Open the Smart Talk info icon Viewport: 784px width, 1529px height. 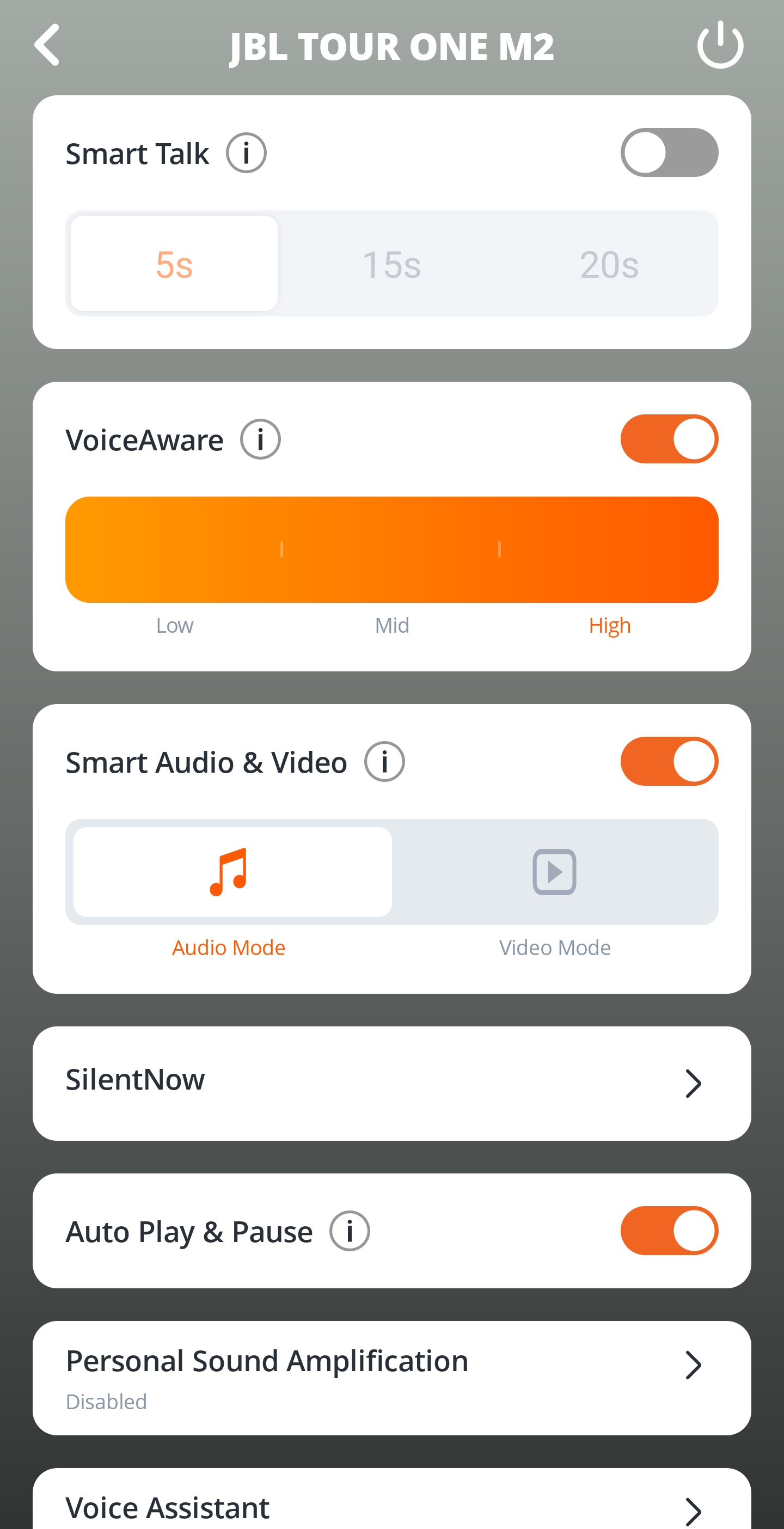tap(246, 153)
